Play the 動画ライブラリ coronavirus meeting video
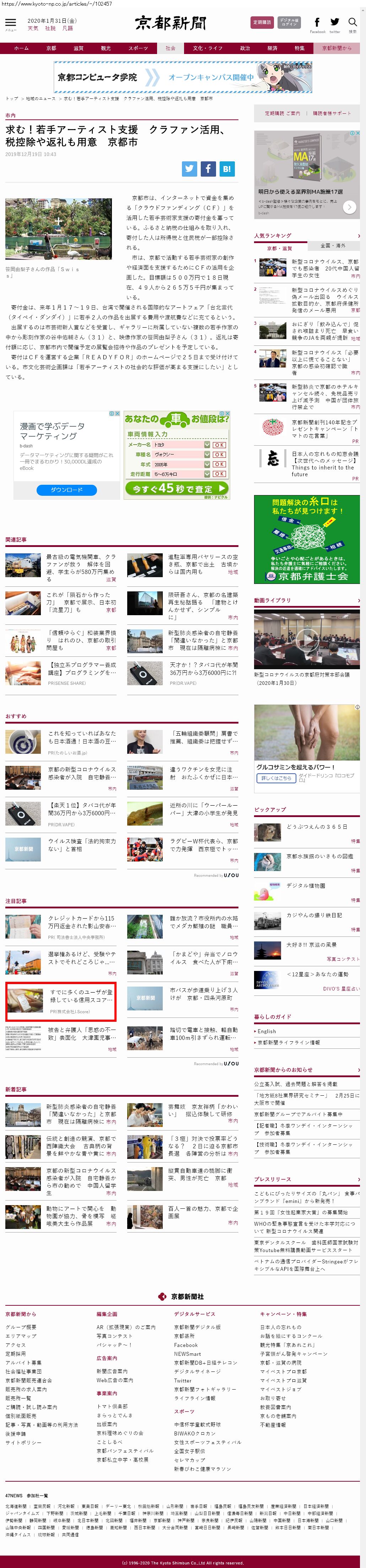This screenshot has height=1568, width=366. point(306,639)
